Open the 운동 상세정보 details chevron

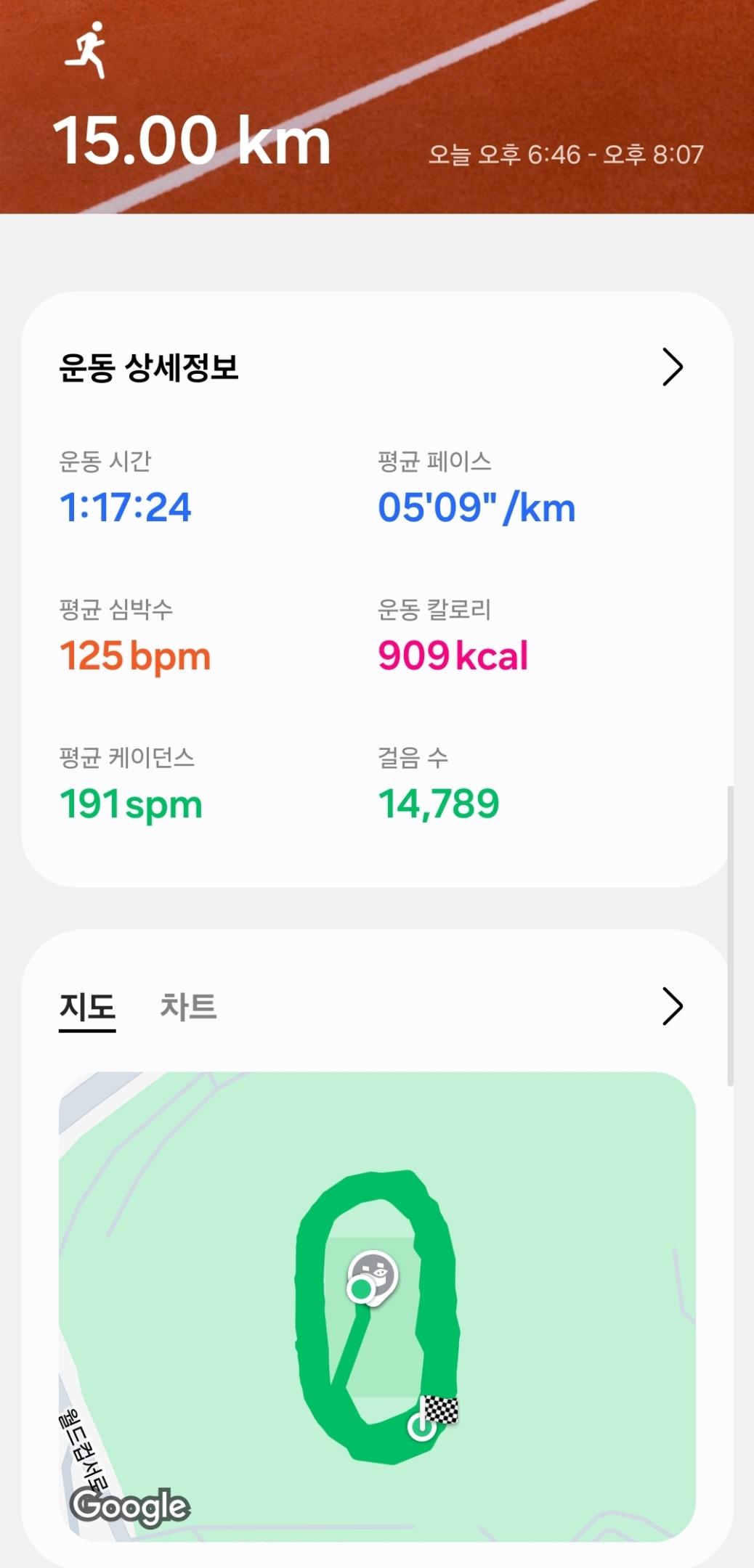672,367
